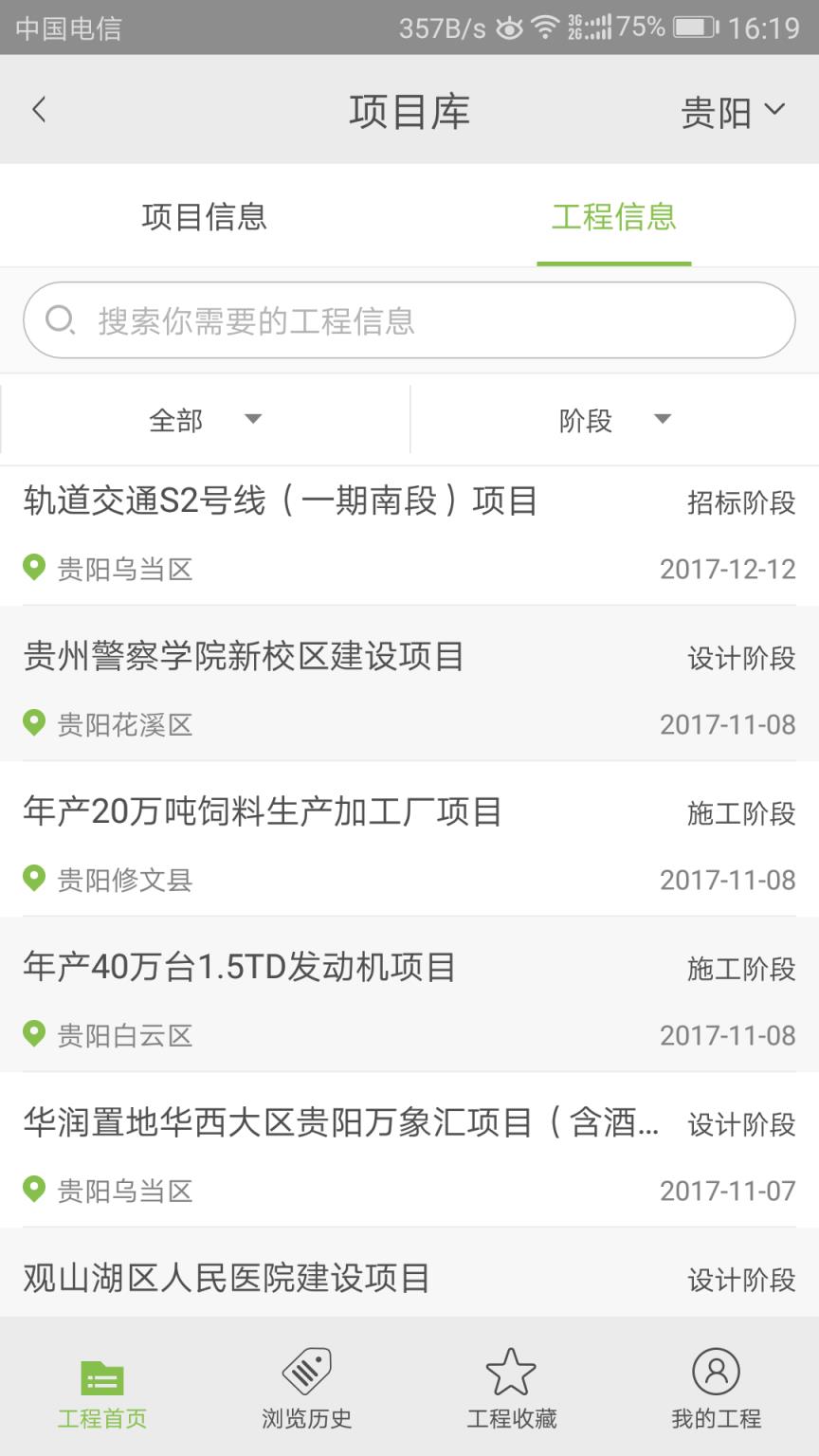This screenshot has width=819, height=1456.
Task: Select 施工阶段 label on the feed factory project
Action: 741,813
